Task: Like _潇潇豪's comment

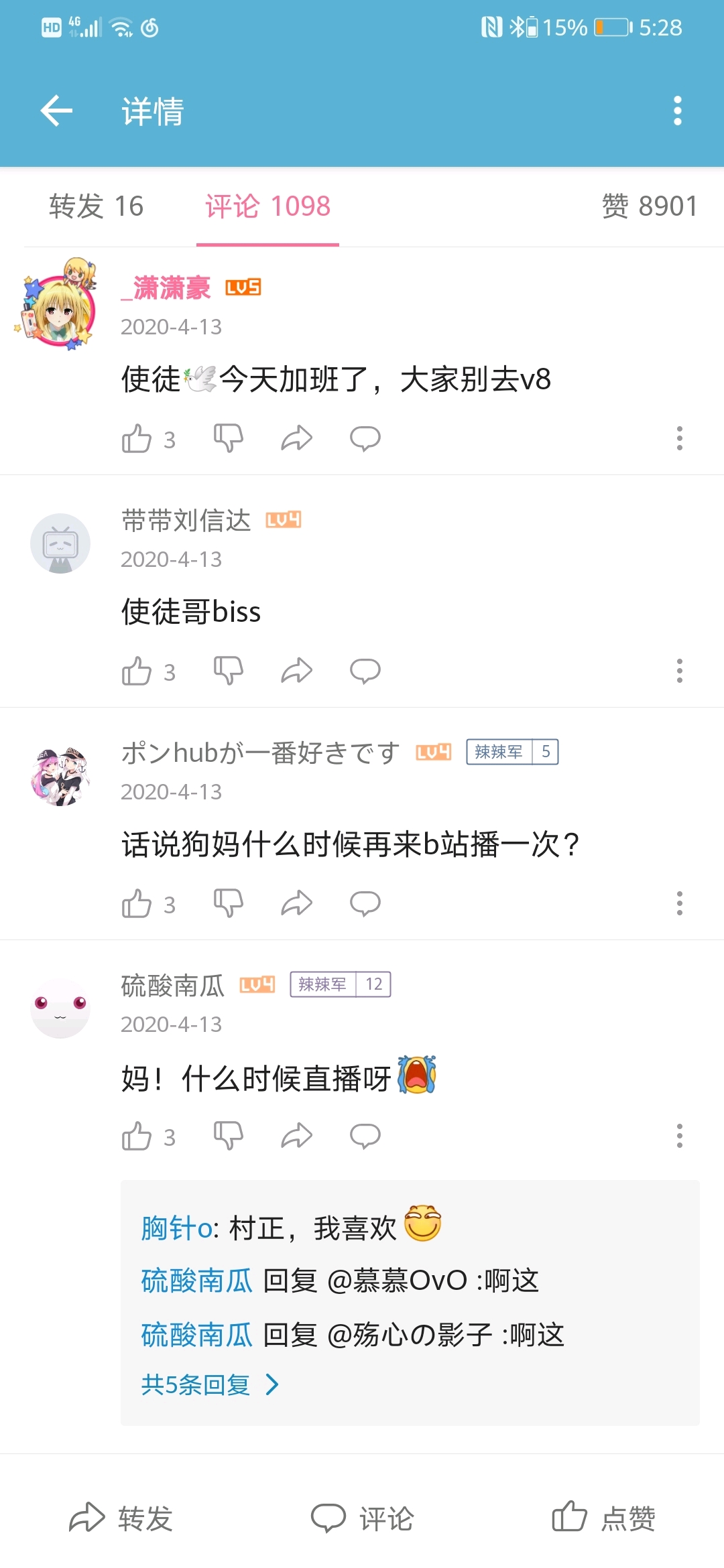Action: click(x=137, y=439)
